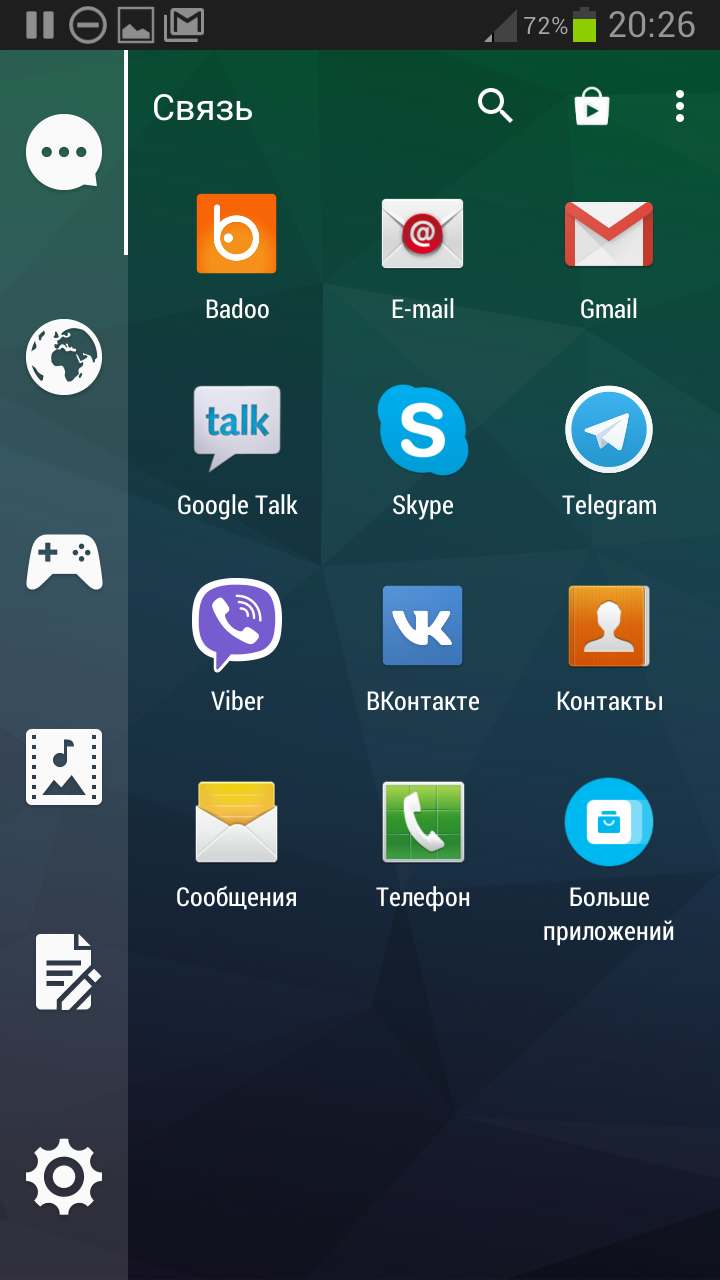The image size is (720, 1280).
Task: Launch Skype
Action: tap(423, 452)
